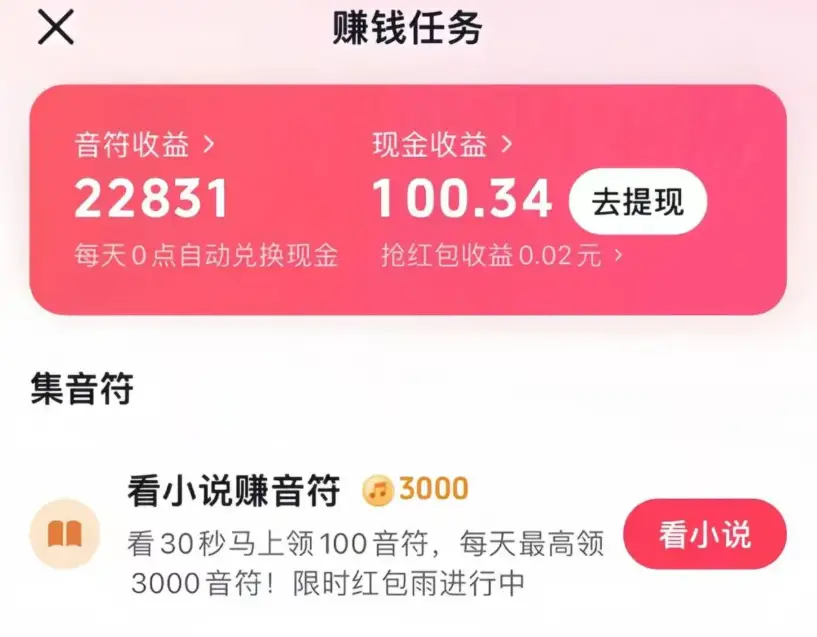Open 现金收益 details

(x=442, y=146)
